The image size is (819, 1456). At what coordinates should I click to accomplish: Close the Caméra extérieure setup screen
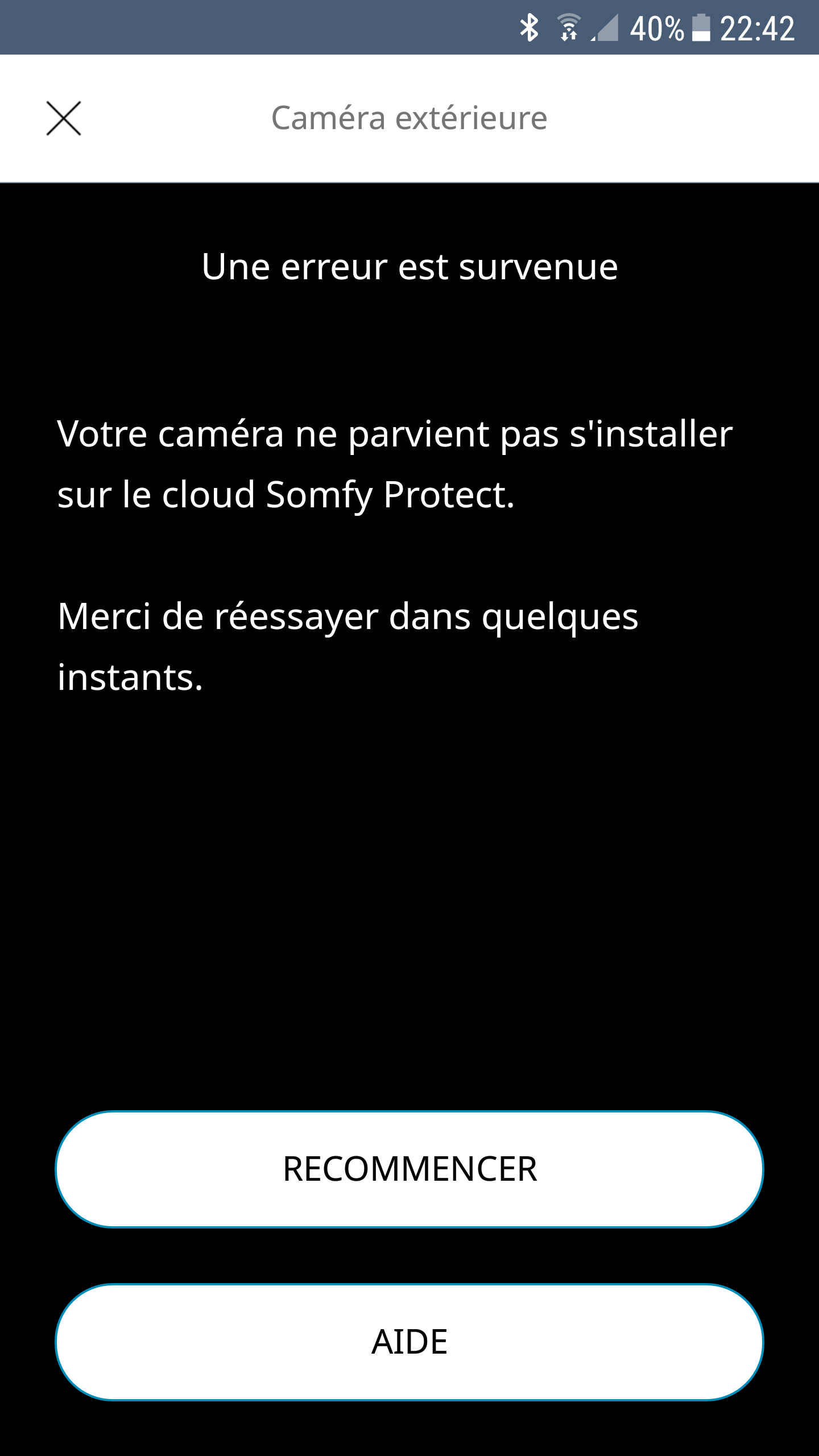[x=64, y=118]
